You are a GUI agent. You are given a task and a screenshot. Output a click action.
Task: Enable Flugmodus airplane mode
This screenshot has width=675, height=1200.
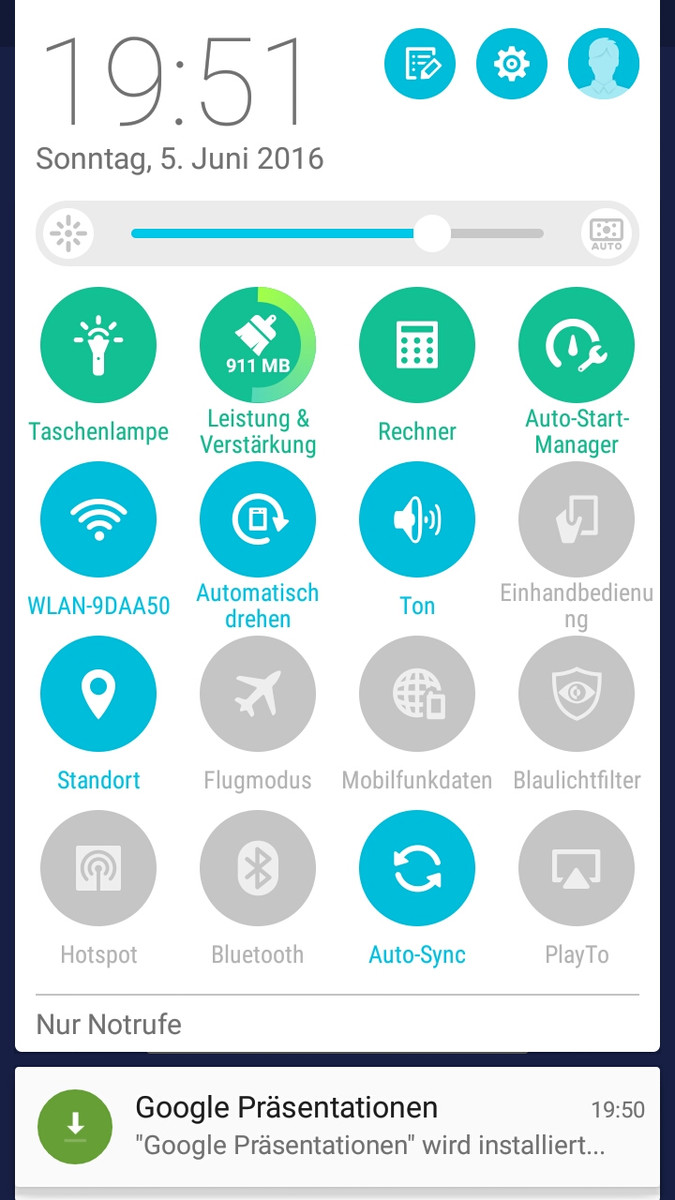coord(258,694)
